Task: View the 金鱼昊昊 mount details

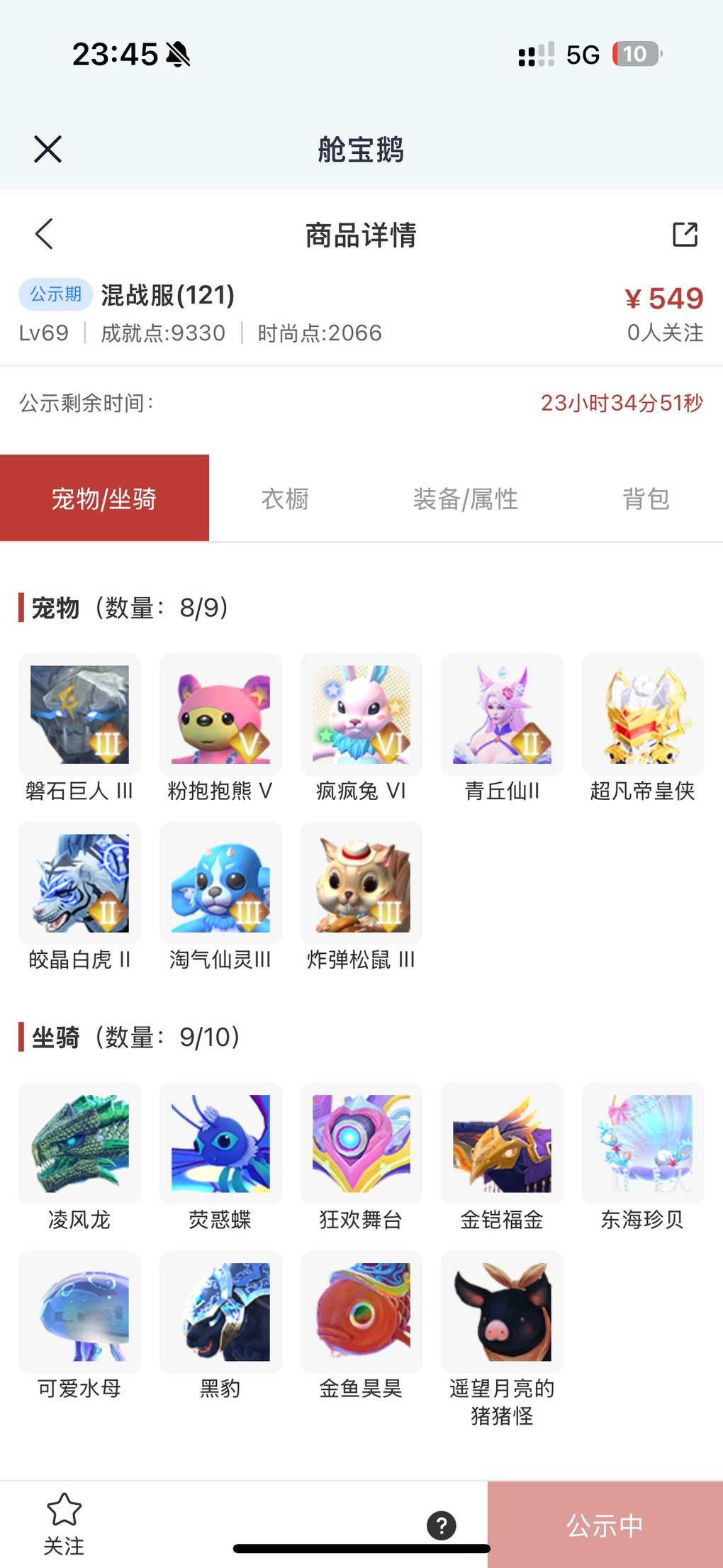Action: pyautogui.click(x=361, y=1312)
